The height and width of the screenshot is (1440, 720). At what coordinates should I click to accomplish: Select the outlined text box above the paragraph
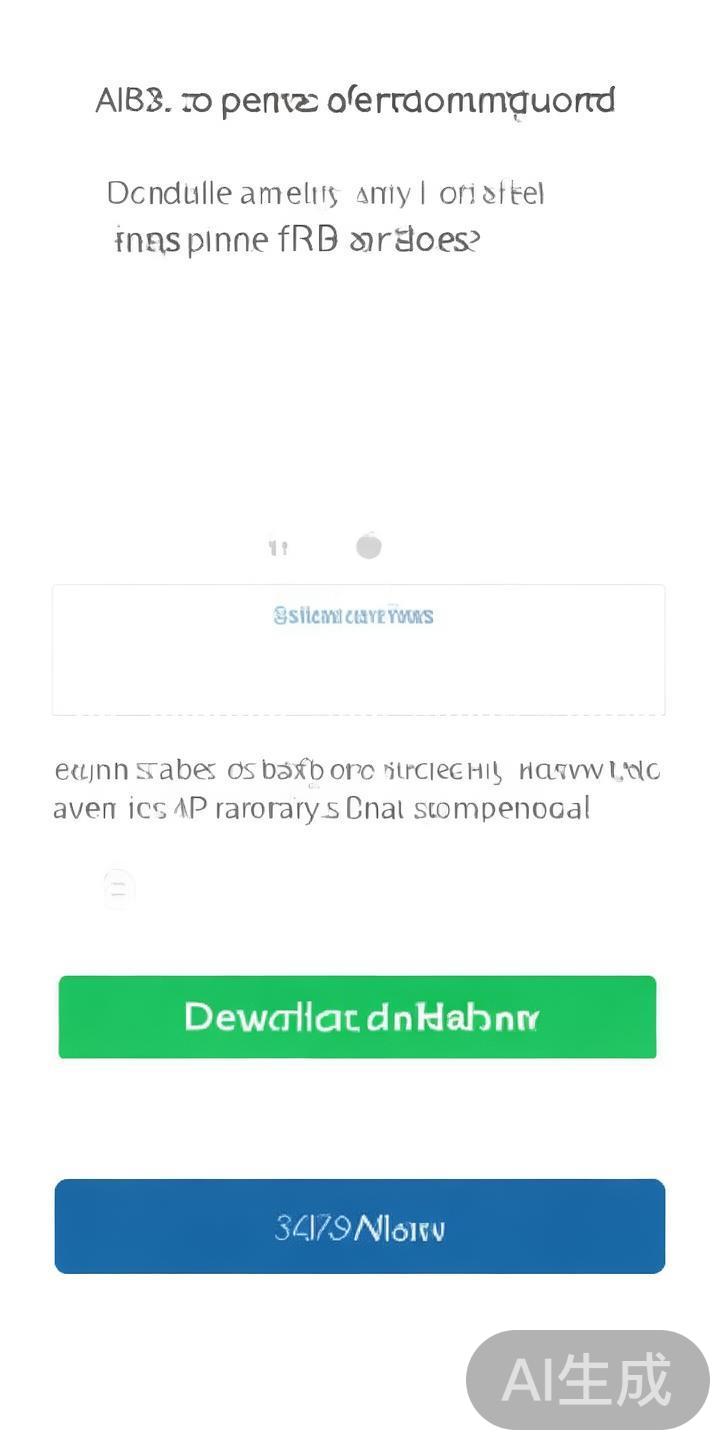358,650
